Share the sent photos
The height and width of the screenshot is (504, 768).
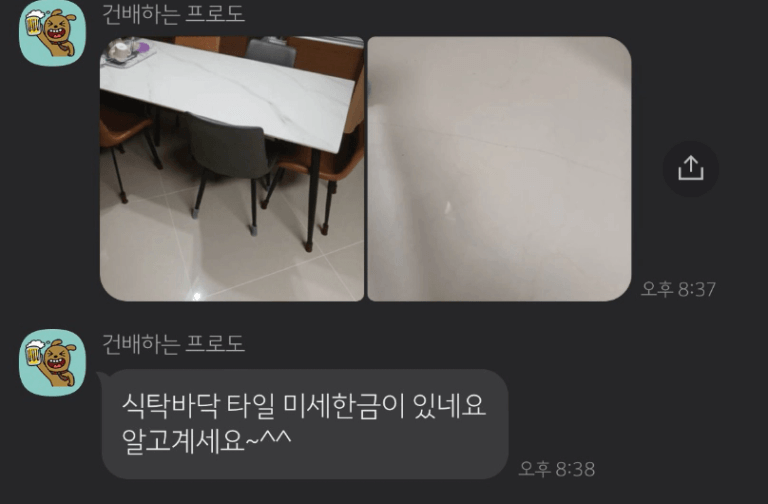[x=691, y=169]
